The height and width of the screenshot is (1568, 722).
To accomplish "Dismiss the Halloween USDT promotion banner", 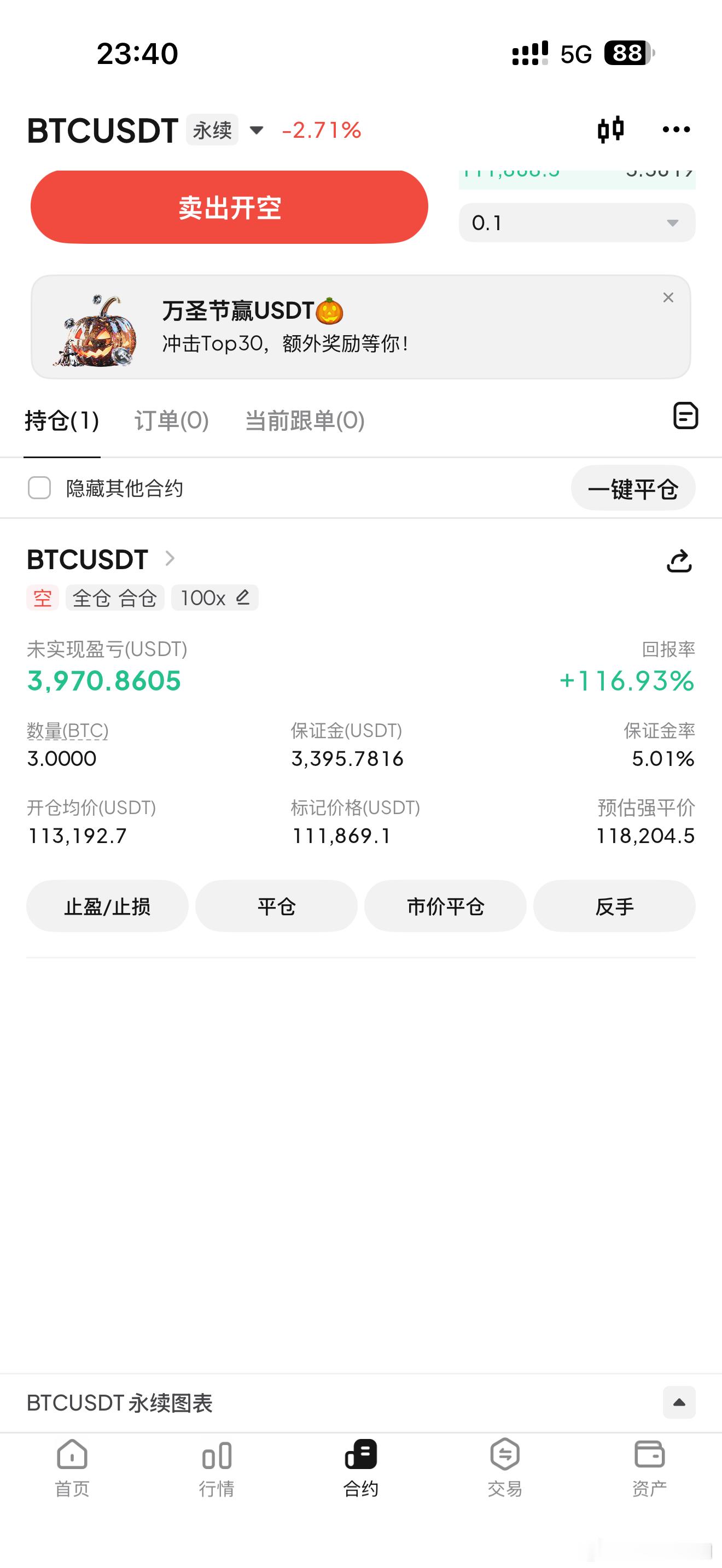I will pyautogui.click(x=668, y=297).
